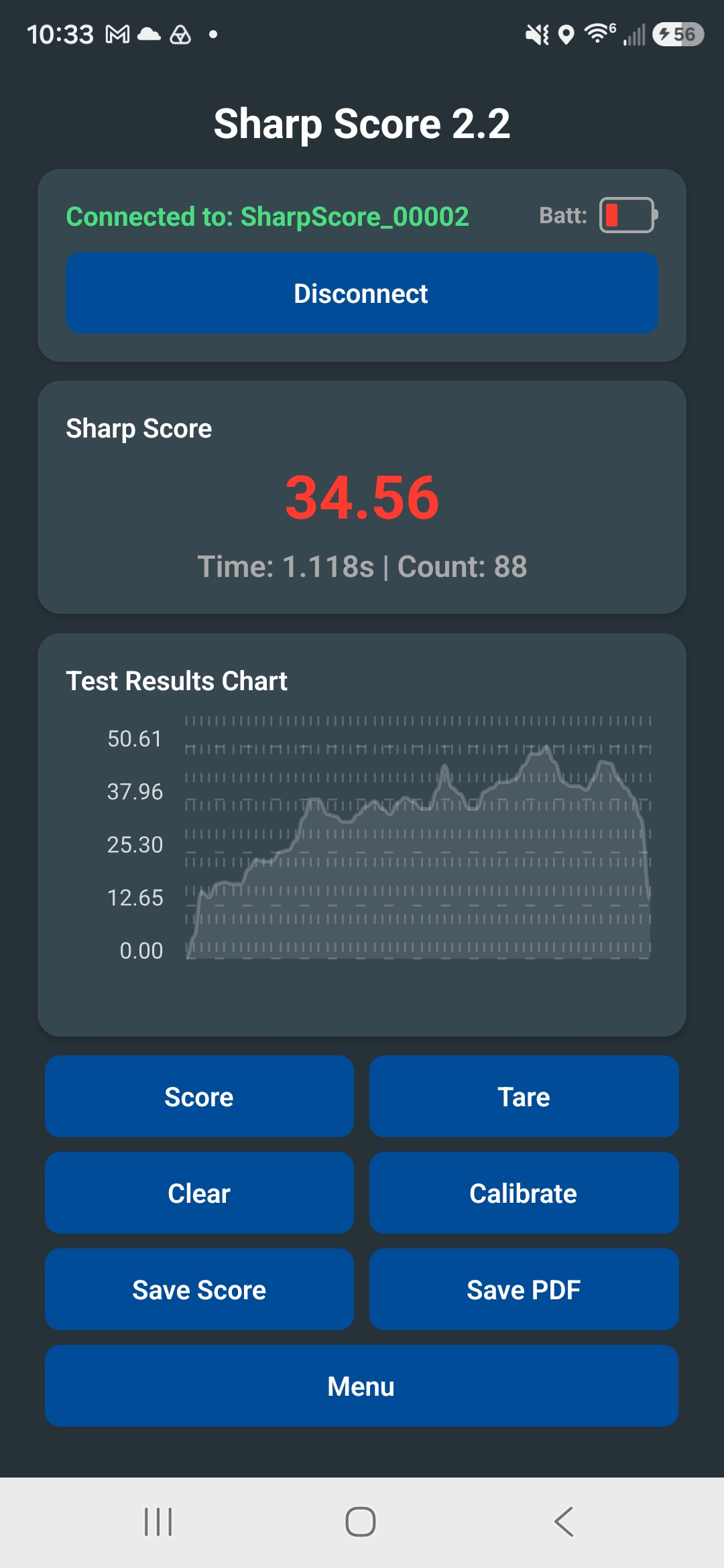Open the Menu

362,1386
